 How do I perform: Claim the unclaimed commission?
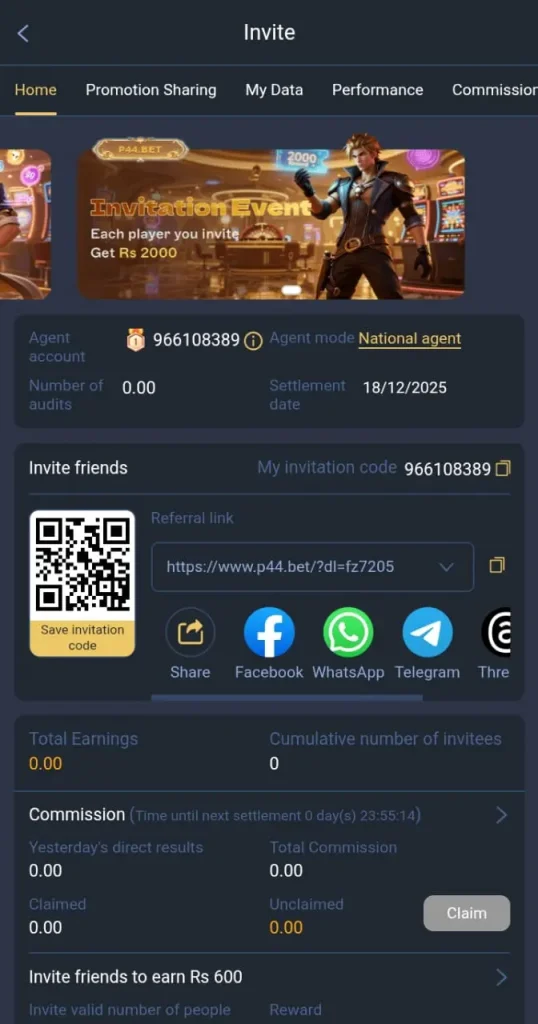[466, 913]
